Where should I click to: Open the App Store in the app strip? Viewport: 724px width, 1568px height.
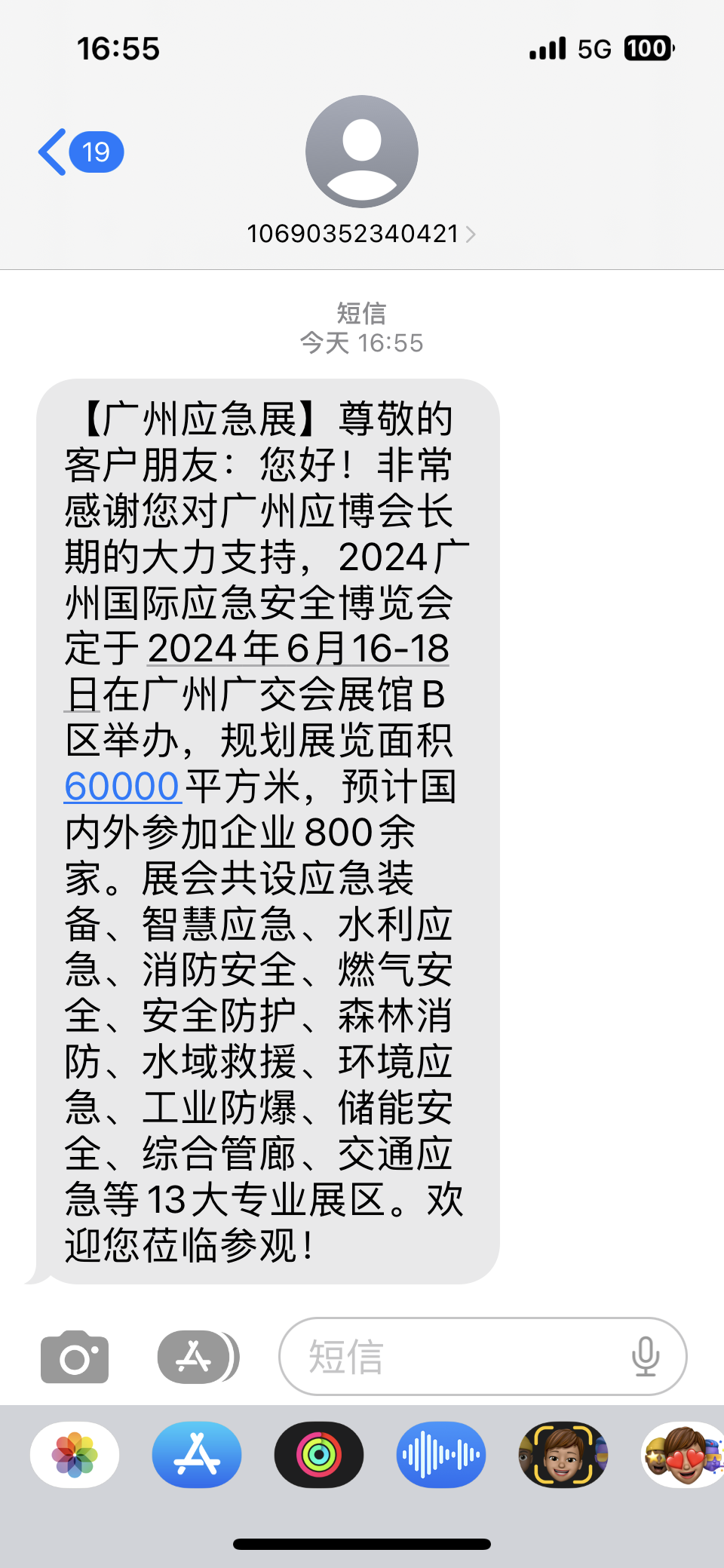tap(197, 1455)
